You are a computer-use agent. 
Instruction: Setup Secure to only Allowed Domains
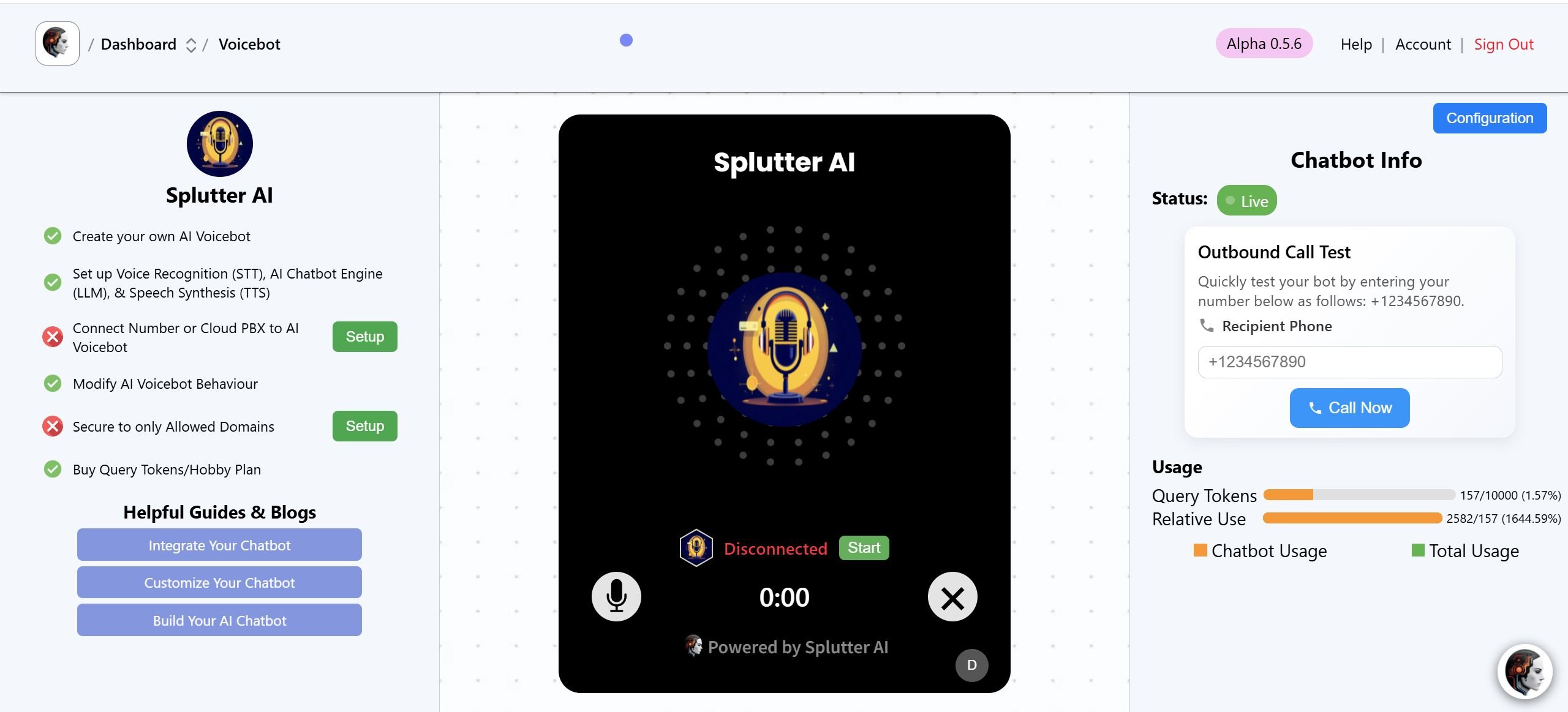[x=364, y=426]
